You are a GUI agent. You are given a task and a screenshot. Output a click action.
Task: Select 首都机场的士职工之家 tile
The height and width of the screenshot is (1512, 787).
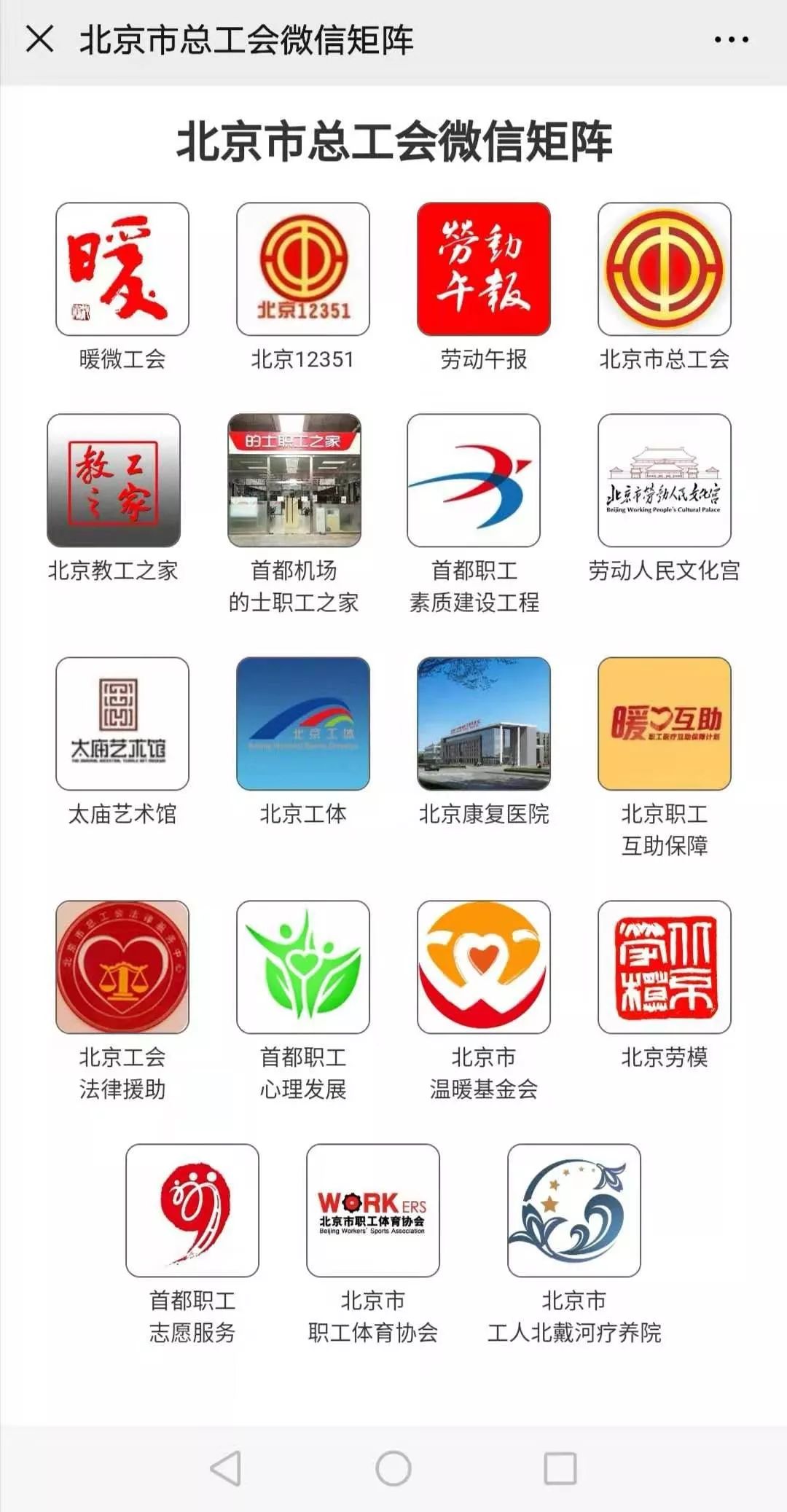pyautogui.click(x=294, y=480)
